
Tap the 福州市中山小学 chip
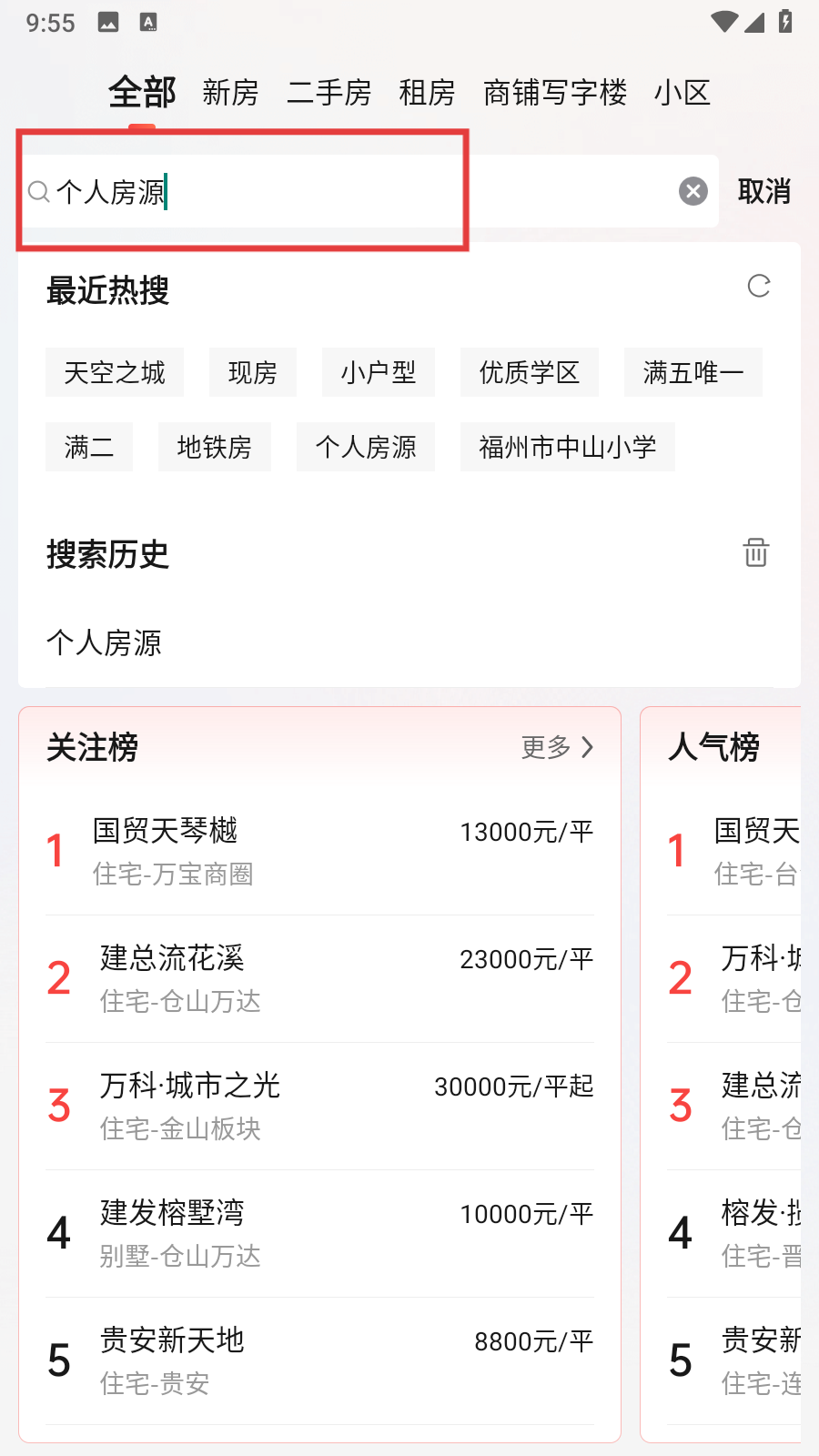(568, 447)
